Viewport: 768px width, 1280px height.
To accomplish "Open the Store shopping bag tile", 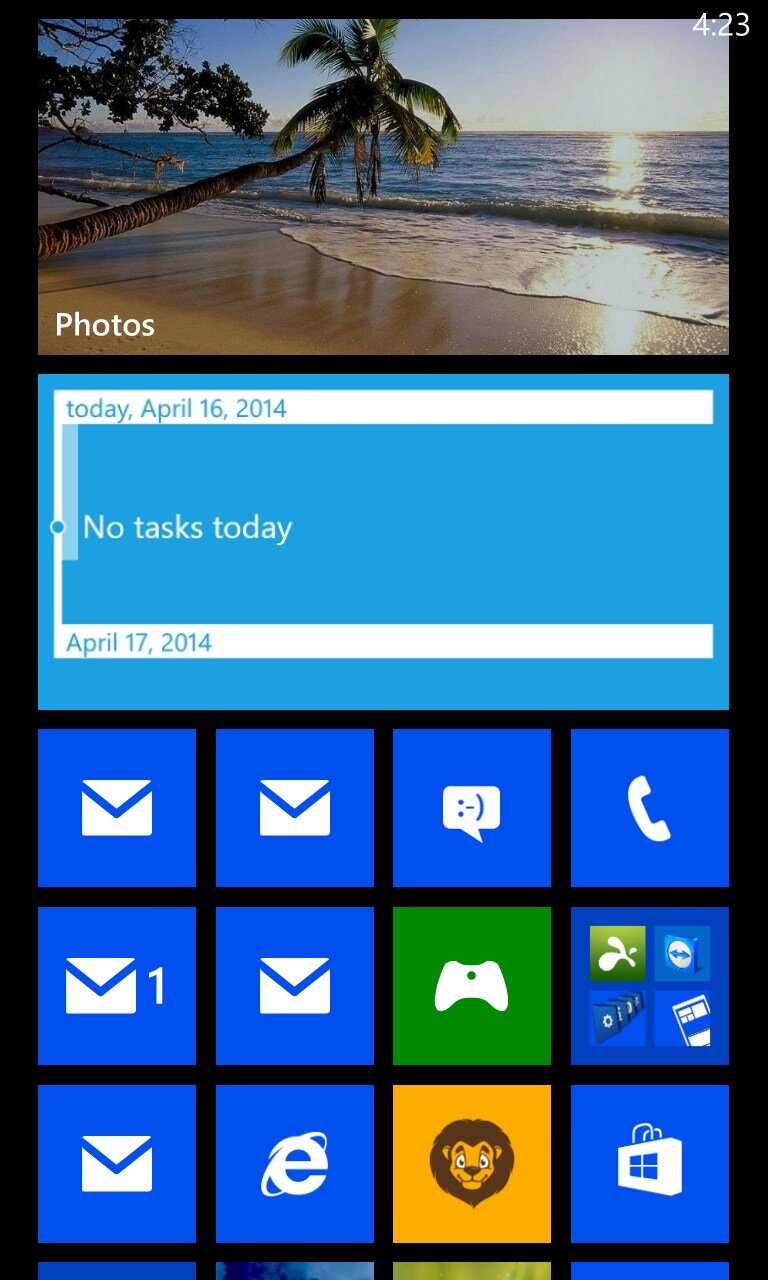I will (649, 1163).
